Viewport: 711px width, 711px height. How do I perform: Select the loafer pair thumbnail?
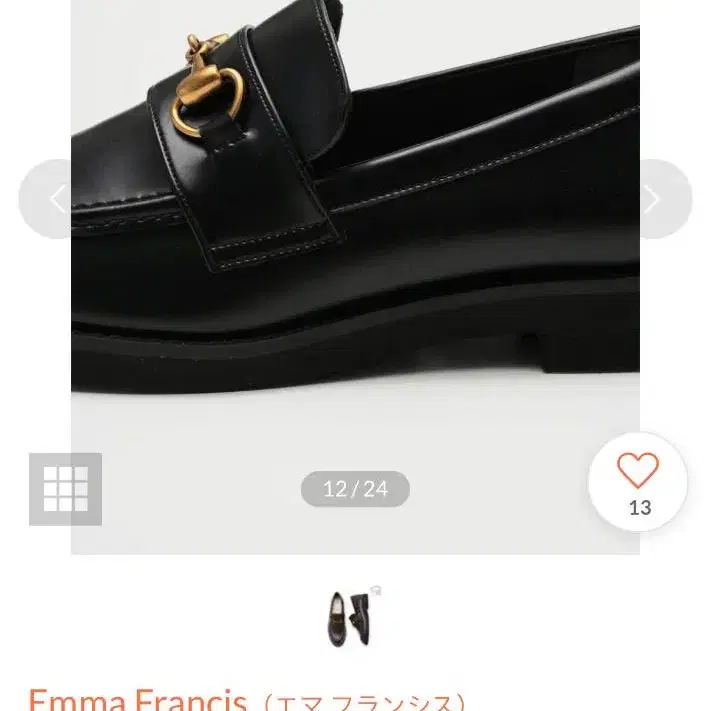pyautogui.click(x=354, y=617)
